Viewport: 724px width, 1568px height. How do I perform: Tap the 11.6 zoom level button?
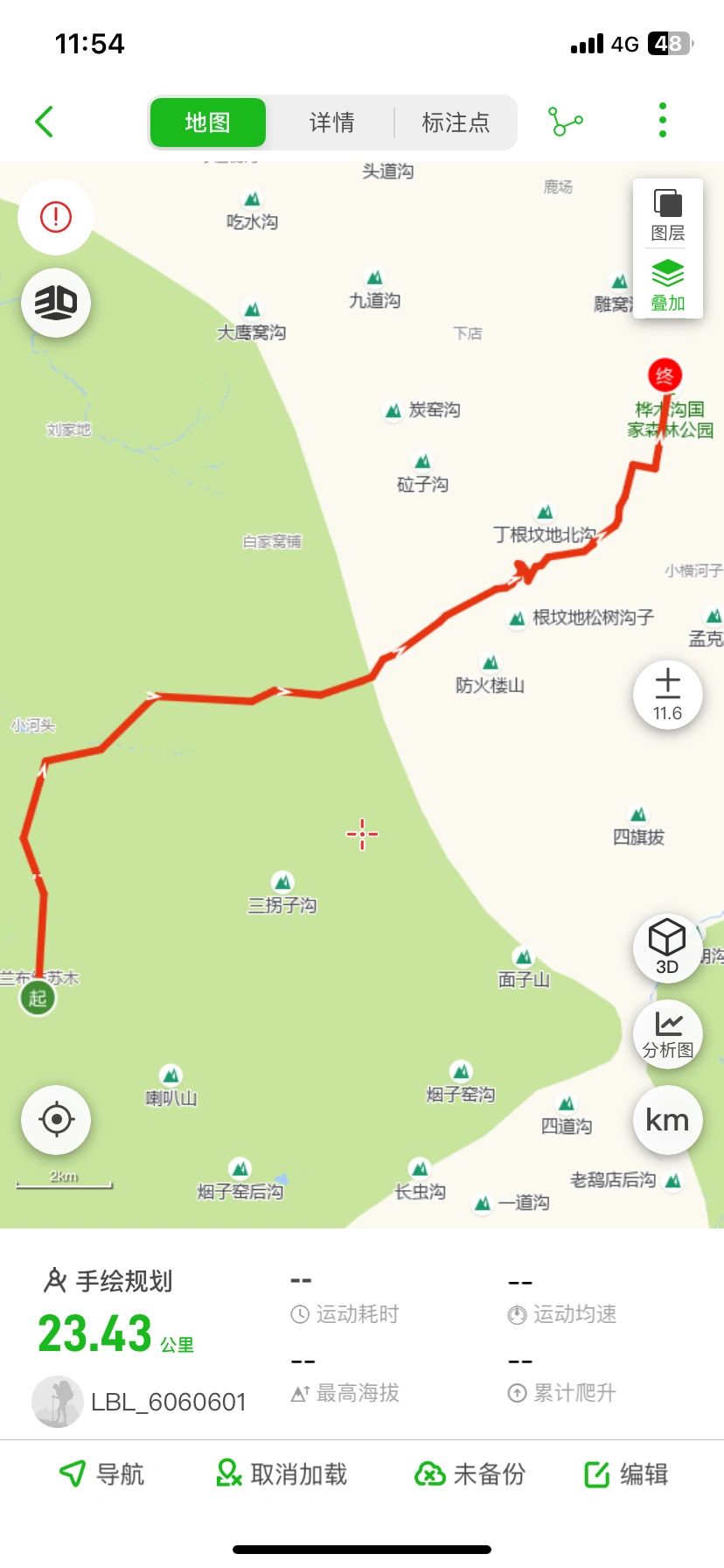point(667,695)
